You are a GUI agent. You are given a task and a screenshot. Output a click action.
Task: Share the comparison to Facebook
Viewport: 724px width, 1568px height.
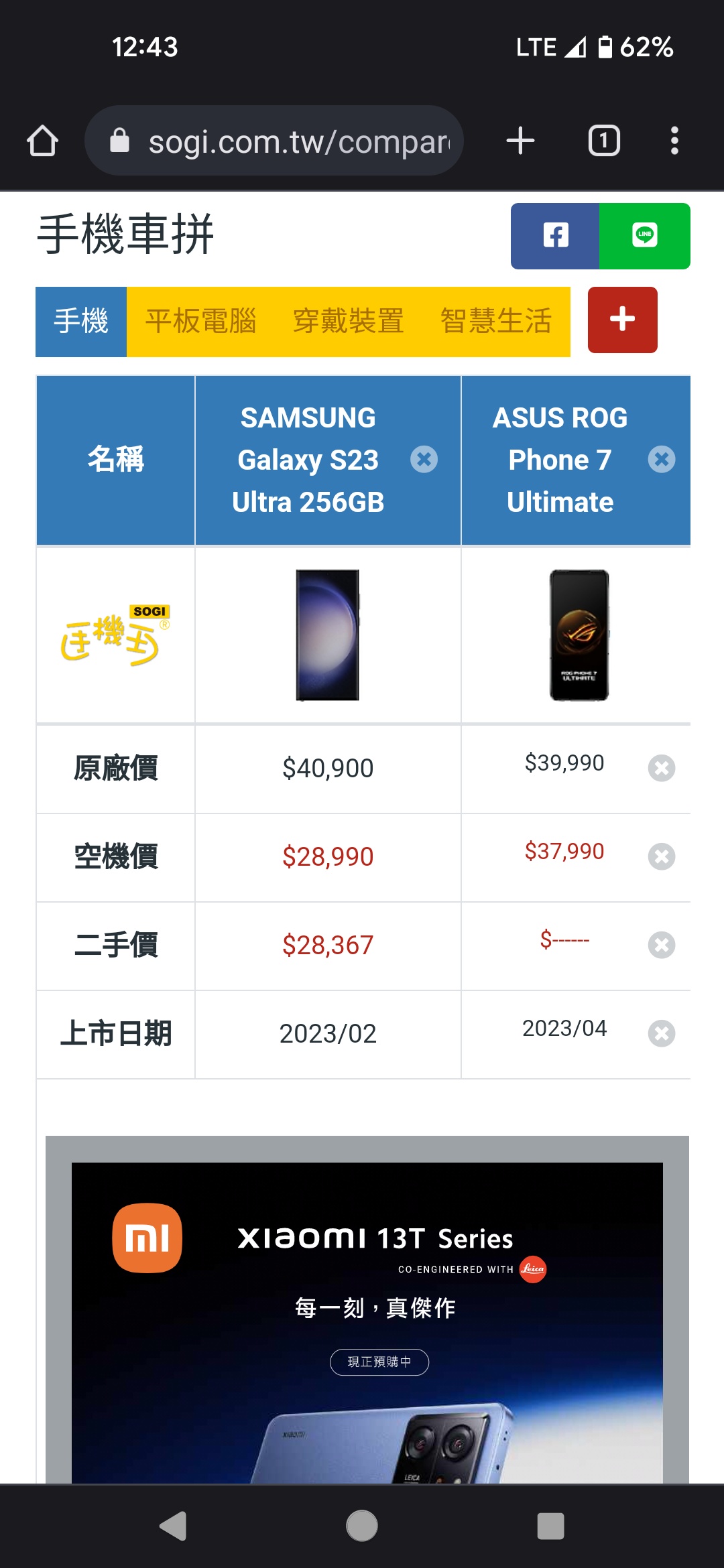[555, 236]
